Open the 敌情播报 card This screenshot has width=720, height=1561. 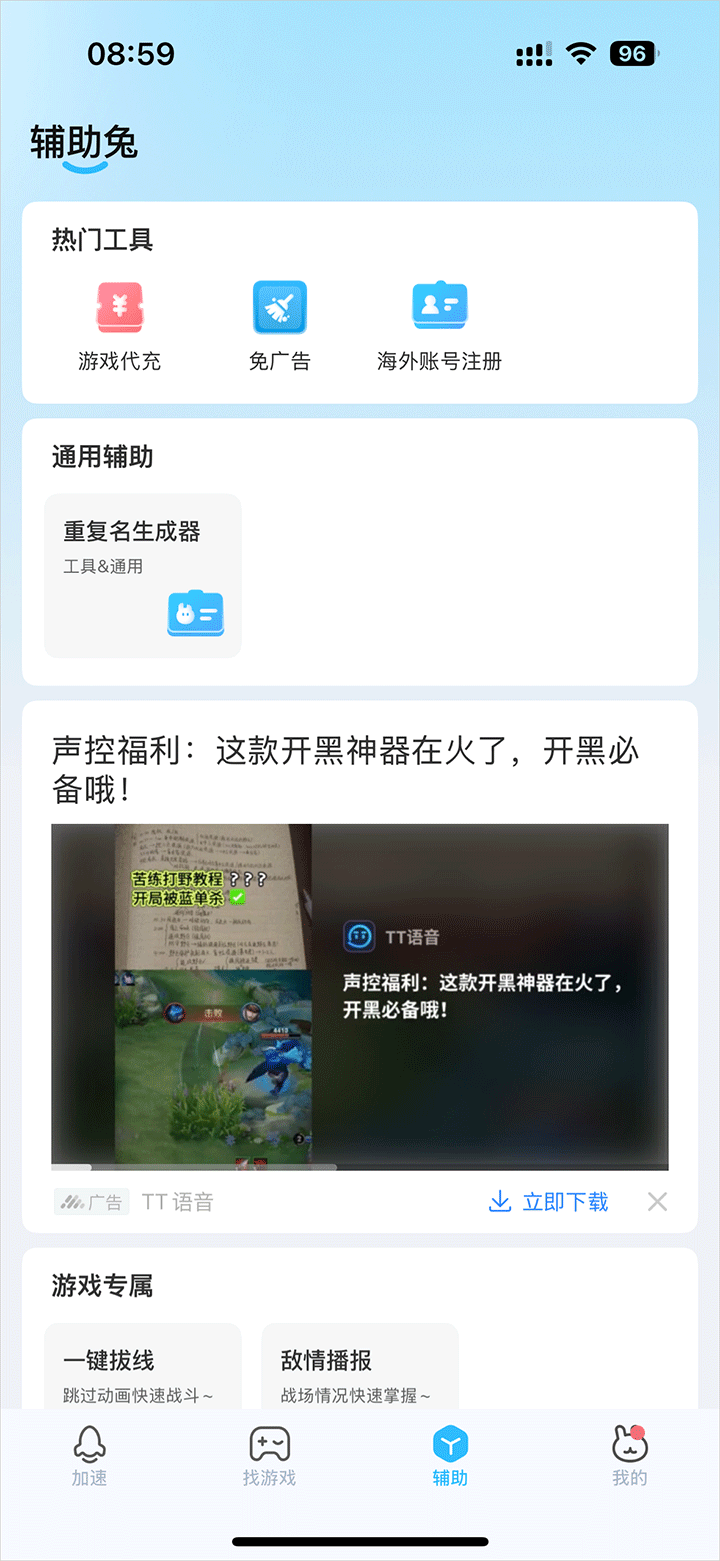[x=360, y=1368]
